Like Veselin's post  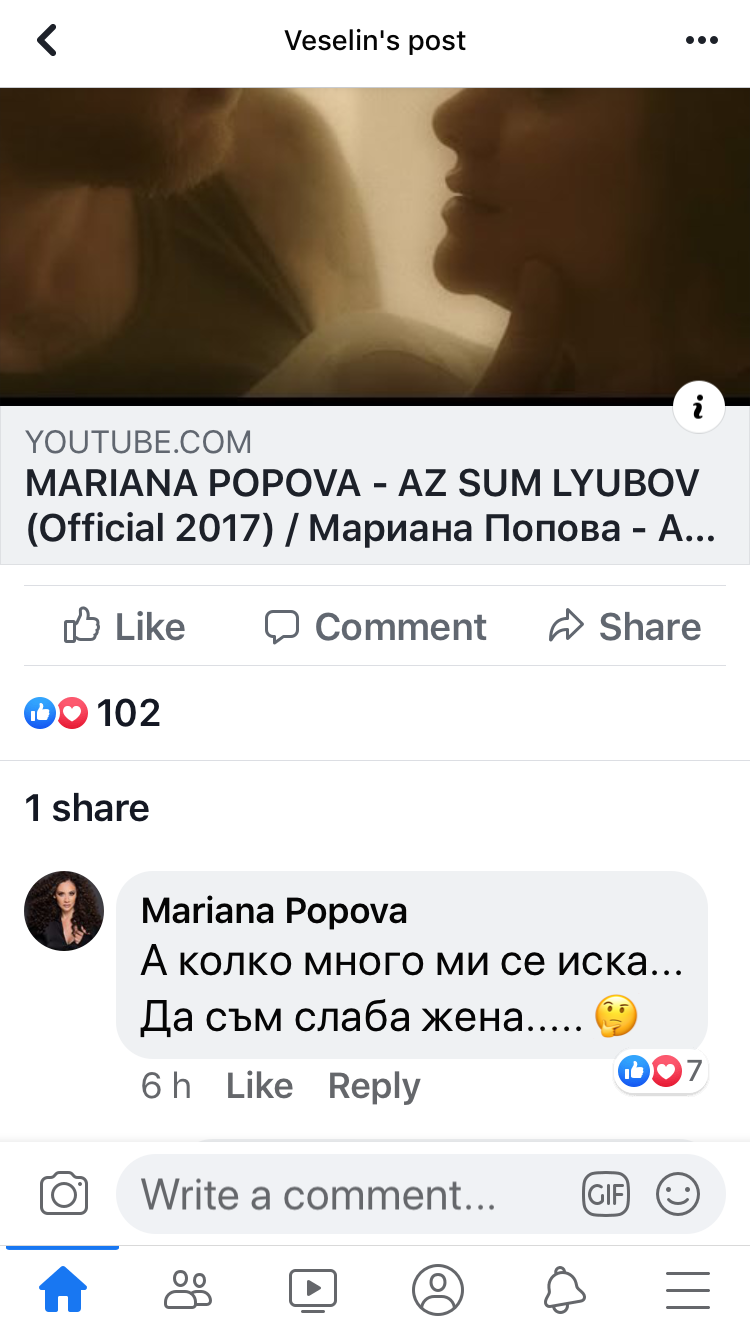[x=125, y=627]
